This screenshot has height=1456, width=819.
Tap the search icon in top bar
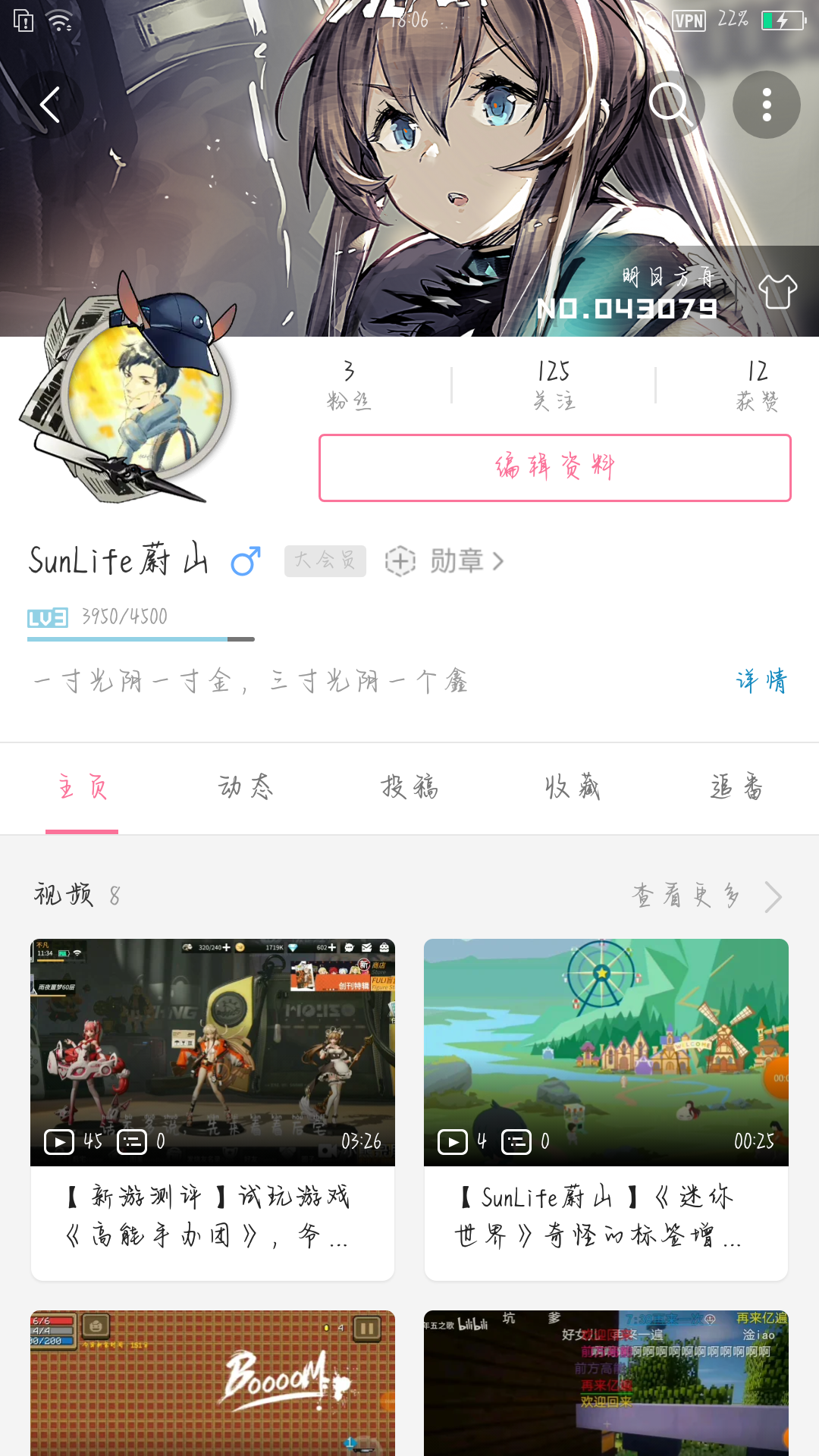(672, 105)
